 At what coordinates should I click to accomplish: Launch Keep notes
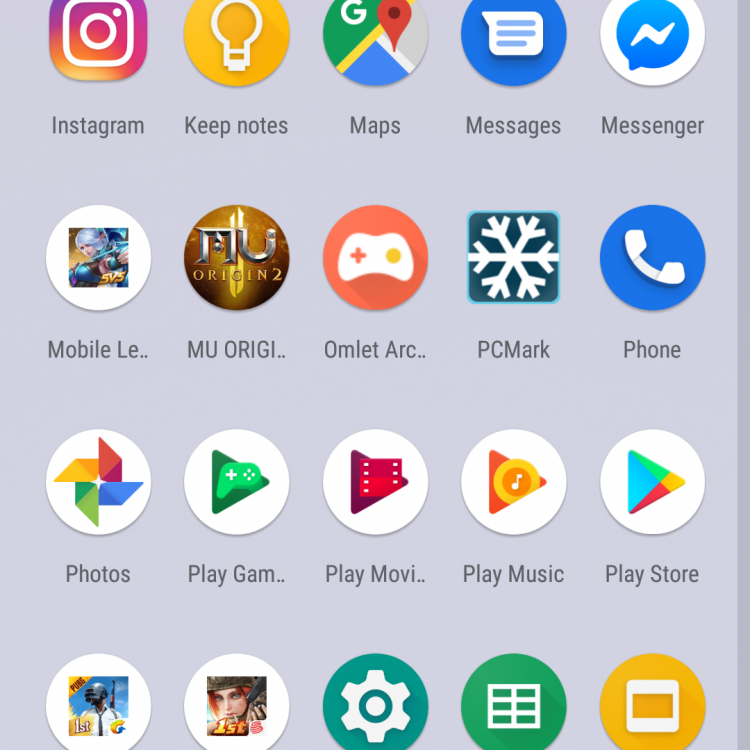[236, 35]
